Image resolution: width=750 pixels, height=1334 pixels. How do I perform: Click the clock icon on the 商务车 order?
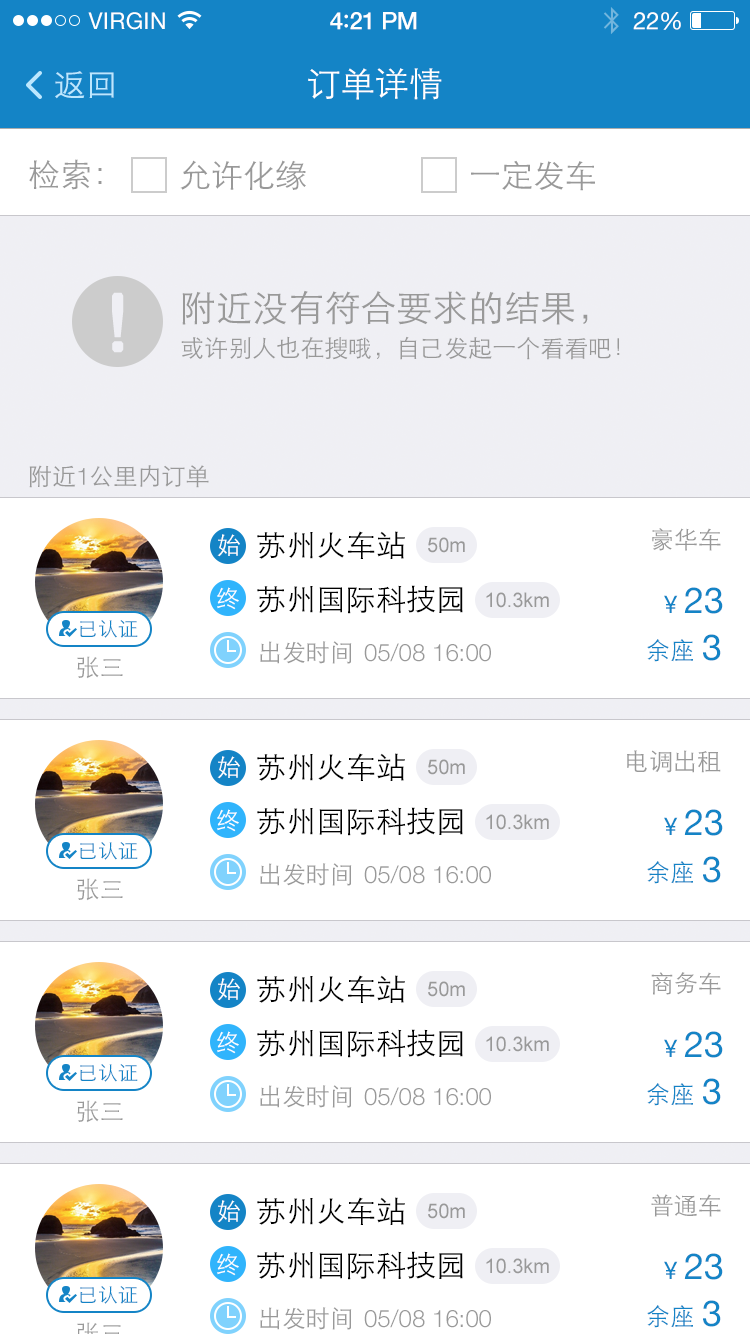click(x=227, y=1094)
